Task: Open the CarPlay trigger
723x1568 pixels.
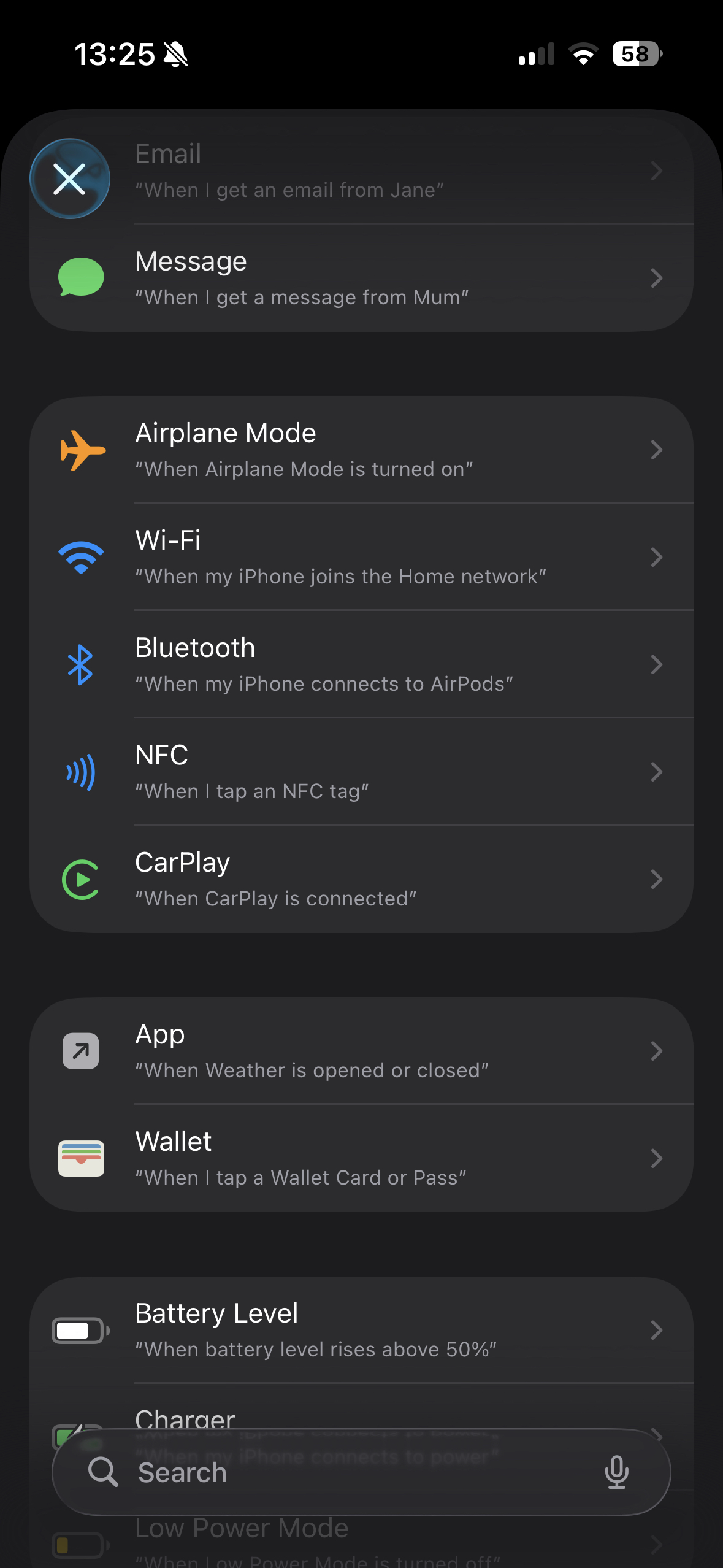Action: pyautogui.click(x=362, y=879)
